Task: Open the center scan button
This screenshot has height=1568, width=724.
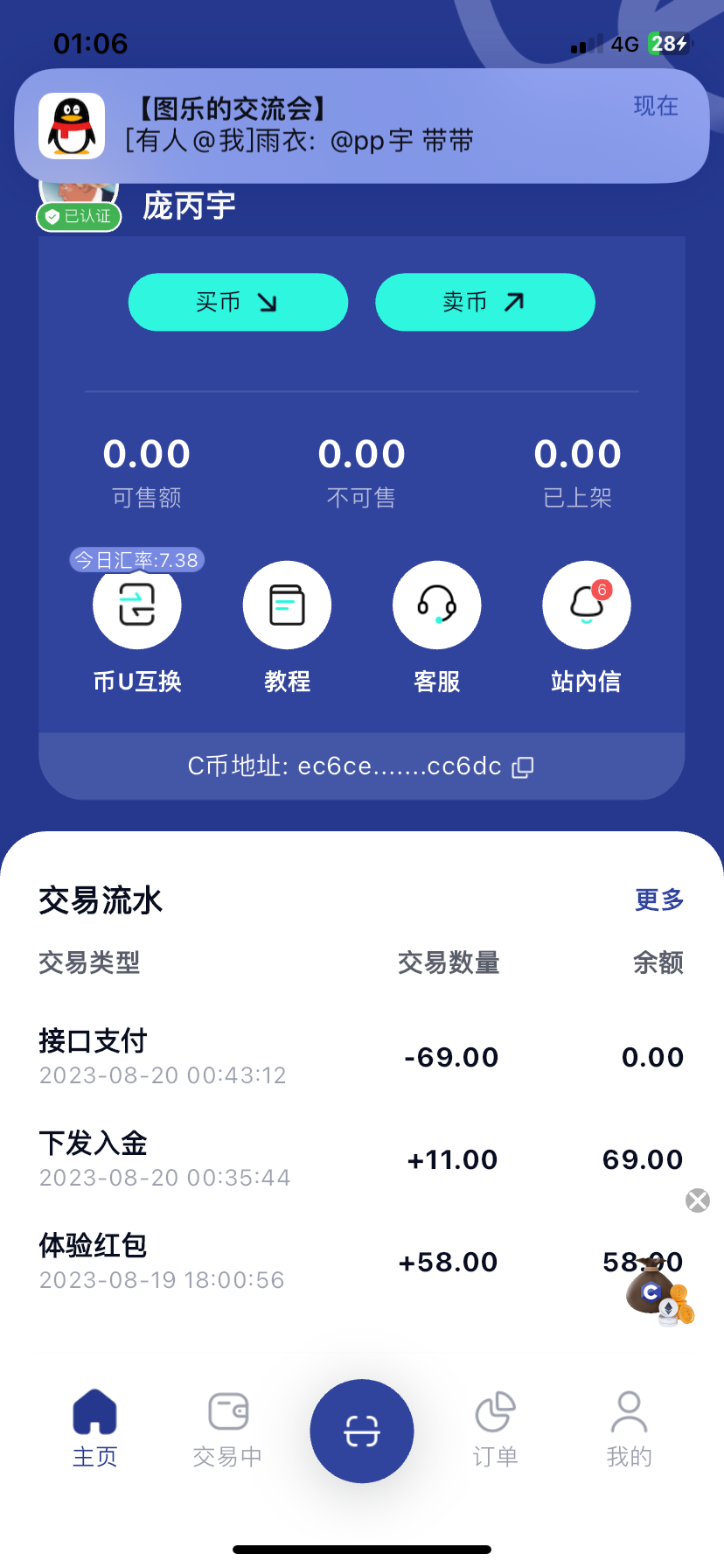Action: coord(362,1431)
